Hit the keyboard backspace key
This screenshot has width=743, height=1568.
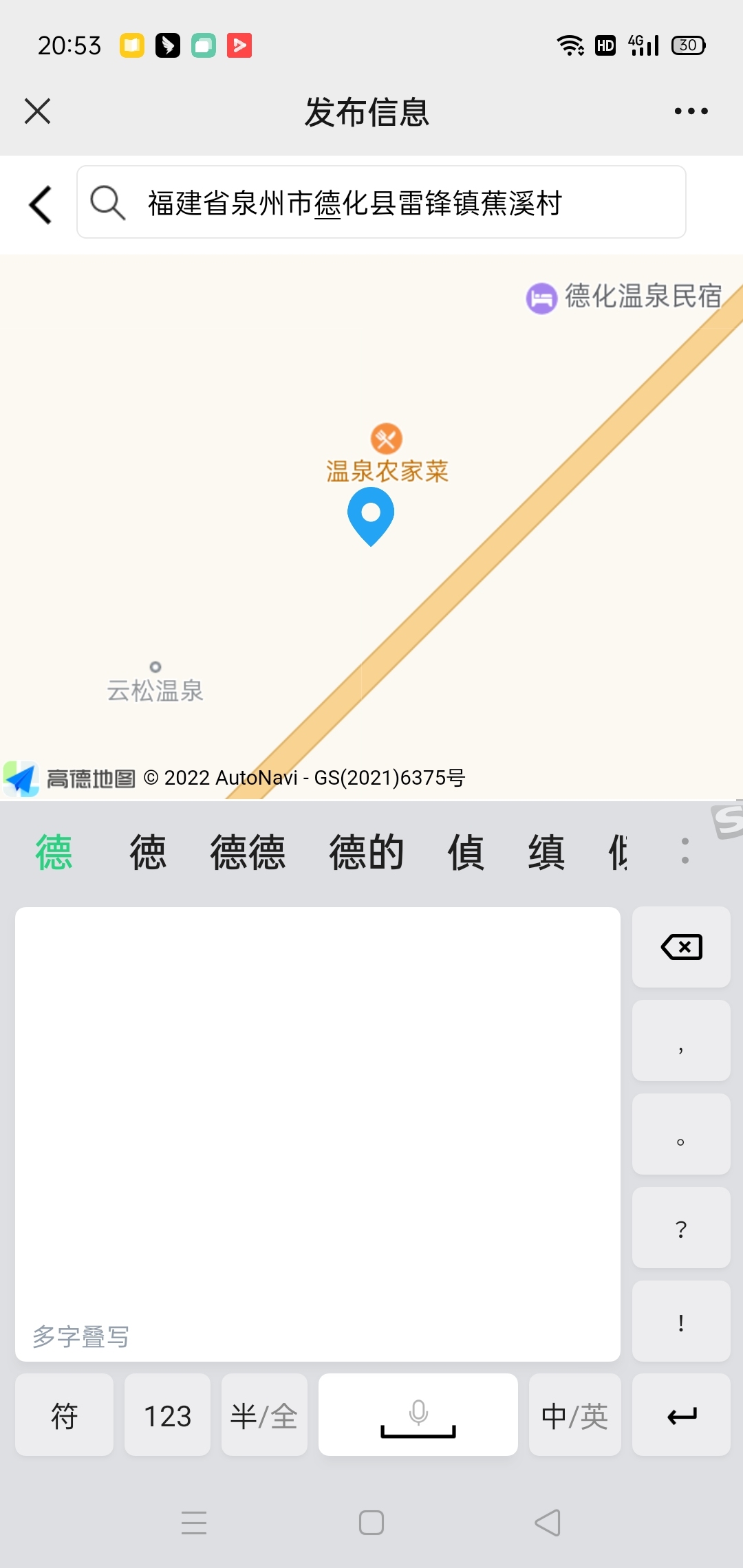coord(681,947)
